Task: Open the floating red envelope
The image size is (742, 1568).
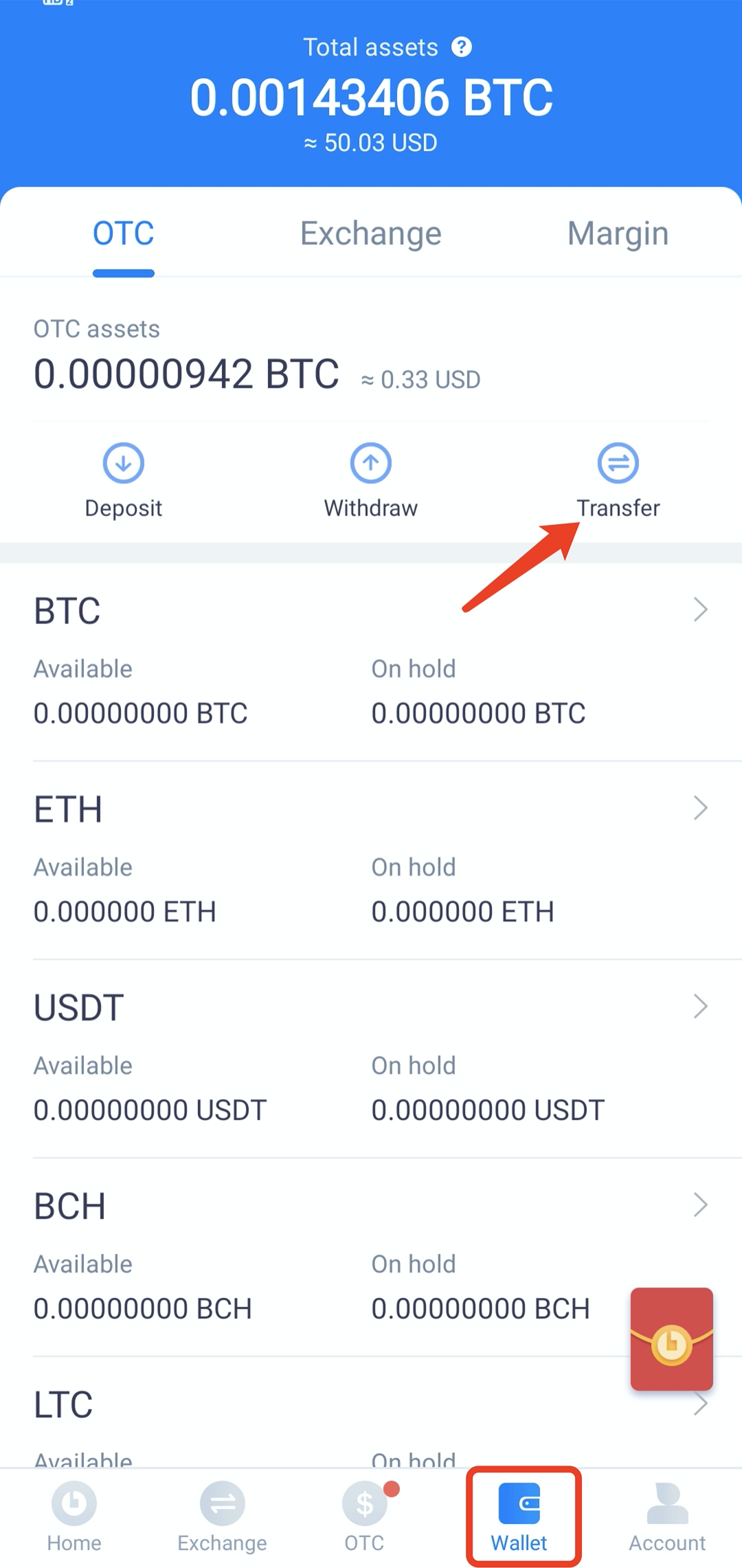Action: click(x=672, y=1339)
